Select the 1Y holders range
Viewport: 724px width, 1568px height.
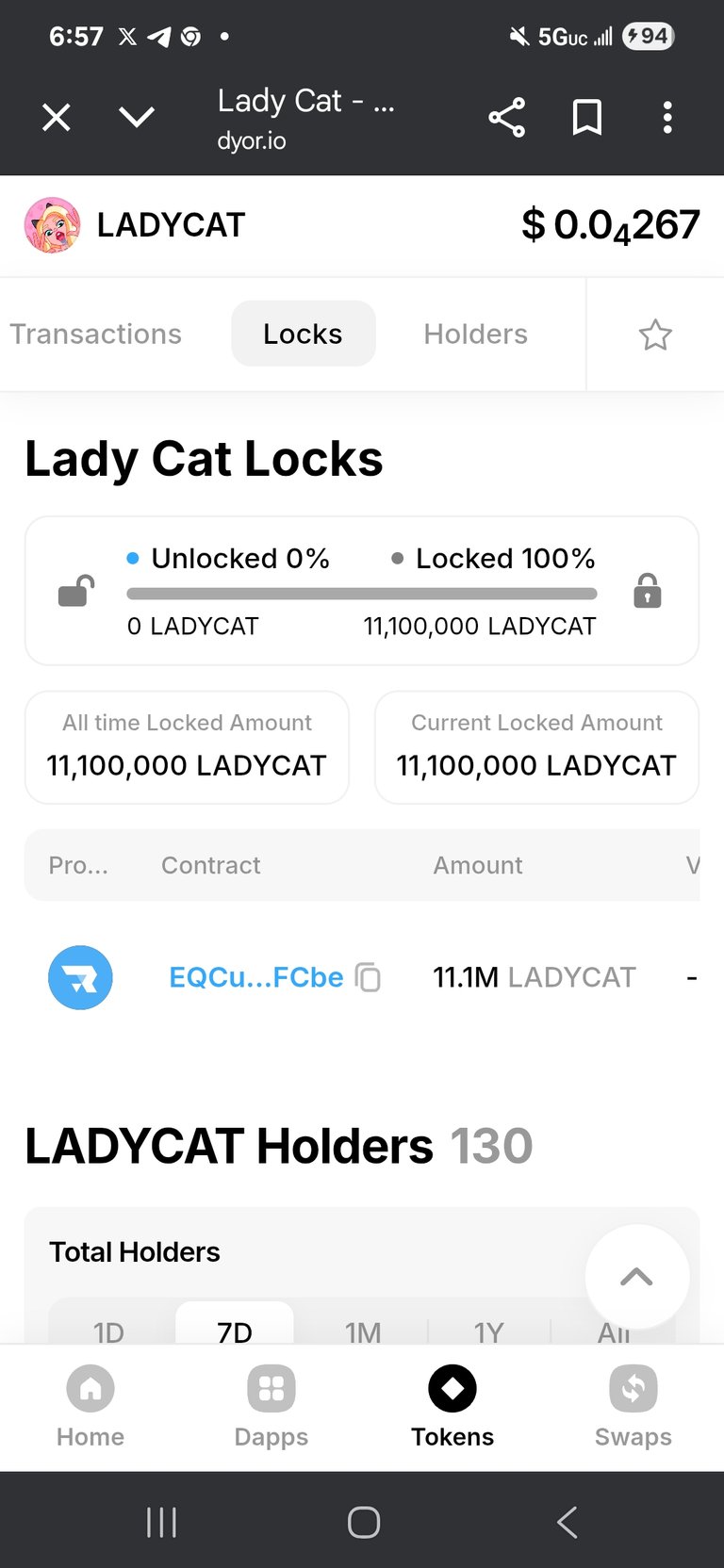coord(488,1331)
